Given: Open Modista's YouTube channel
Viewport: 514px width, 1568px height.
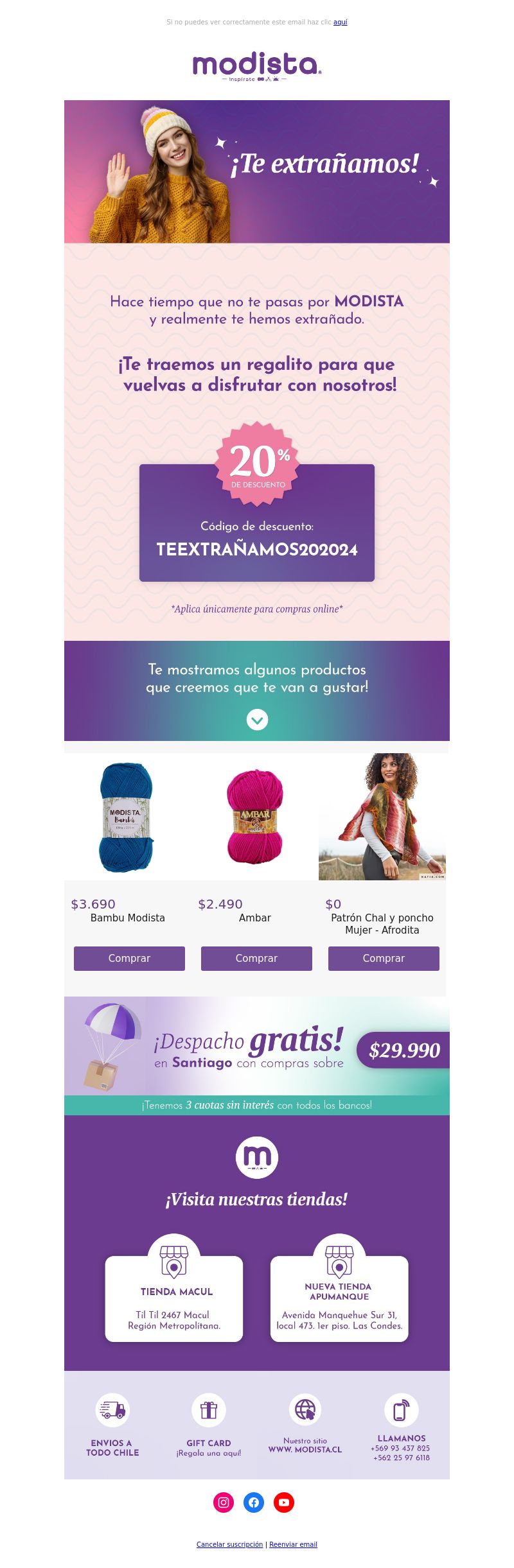Looking at the screenshot, I should coord(284,1503).
